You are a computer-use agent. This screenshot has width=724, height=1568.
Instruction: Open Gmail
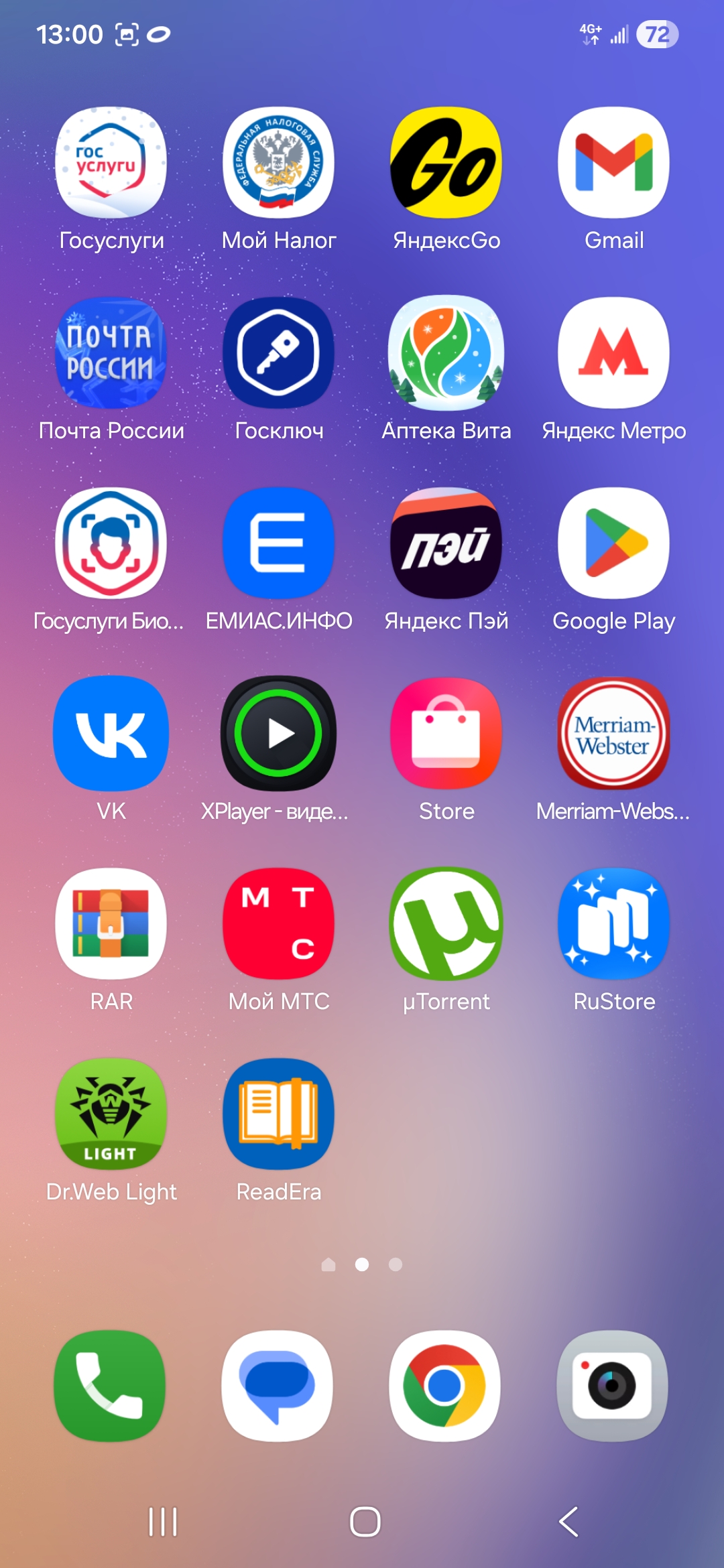click(614, 163)
